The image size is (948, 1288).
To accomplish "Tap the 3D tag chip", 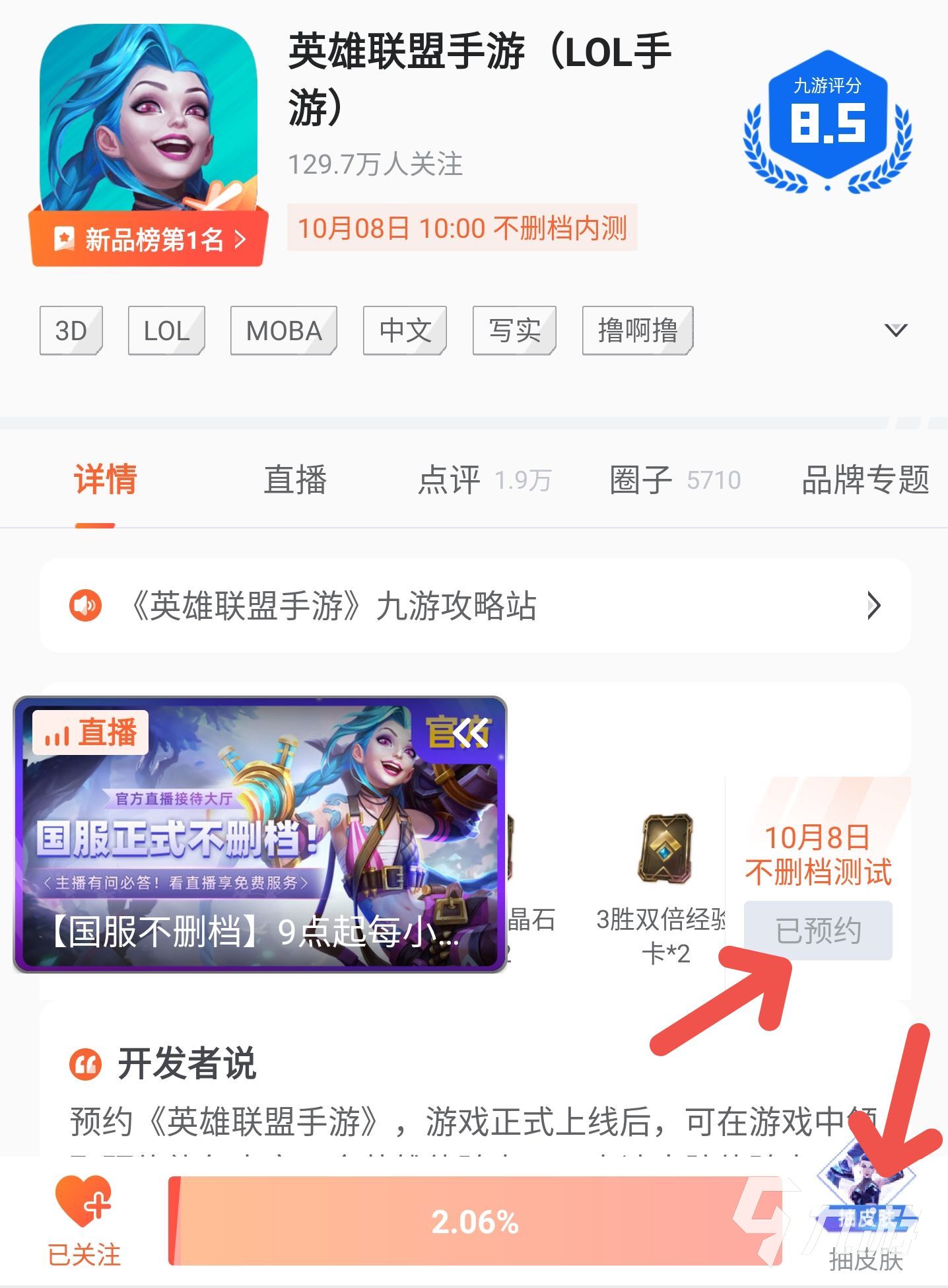I will pos(71,330).
